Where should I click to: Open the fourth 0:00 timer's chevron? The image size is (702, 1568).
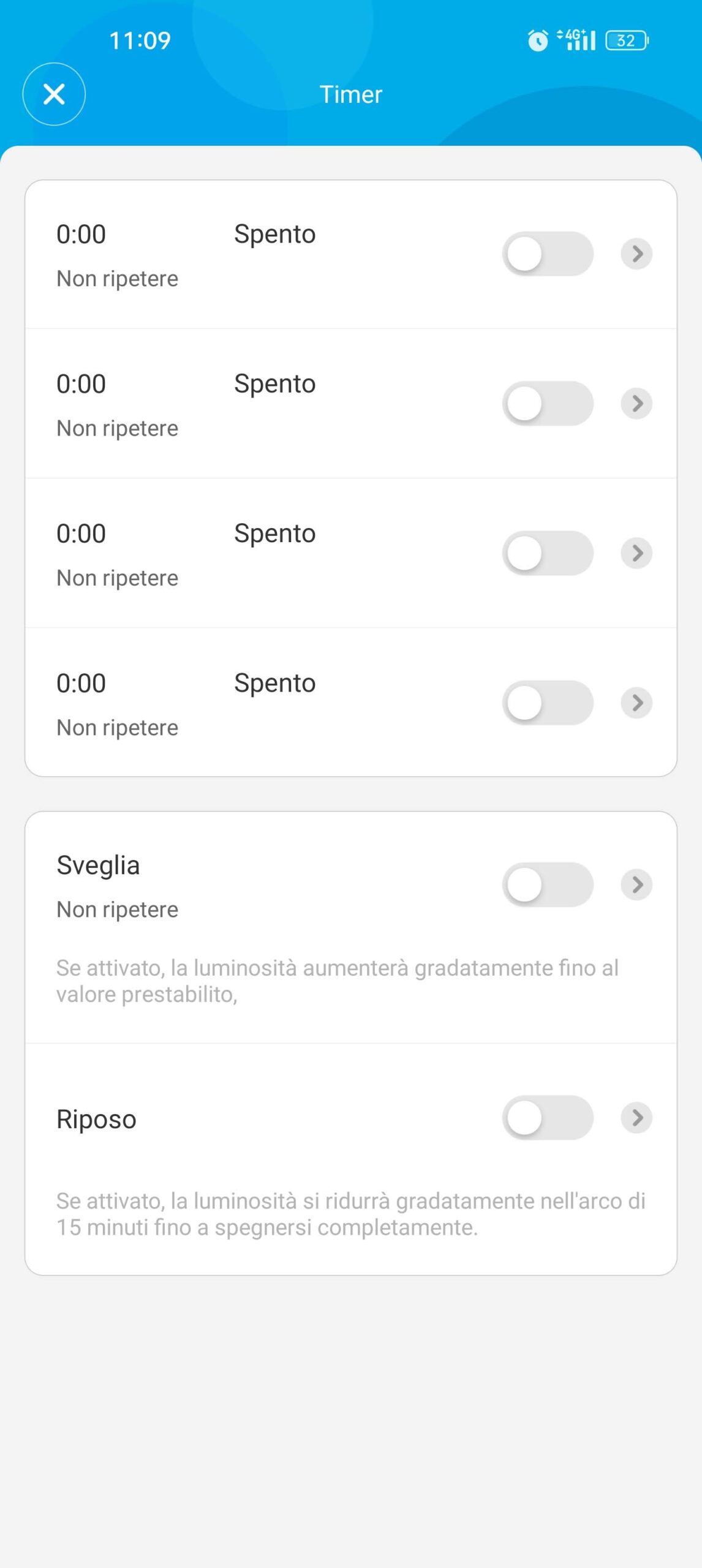pyautogui.click(x=636, y=703)
